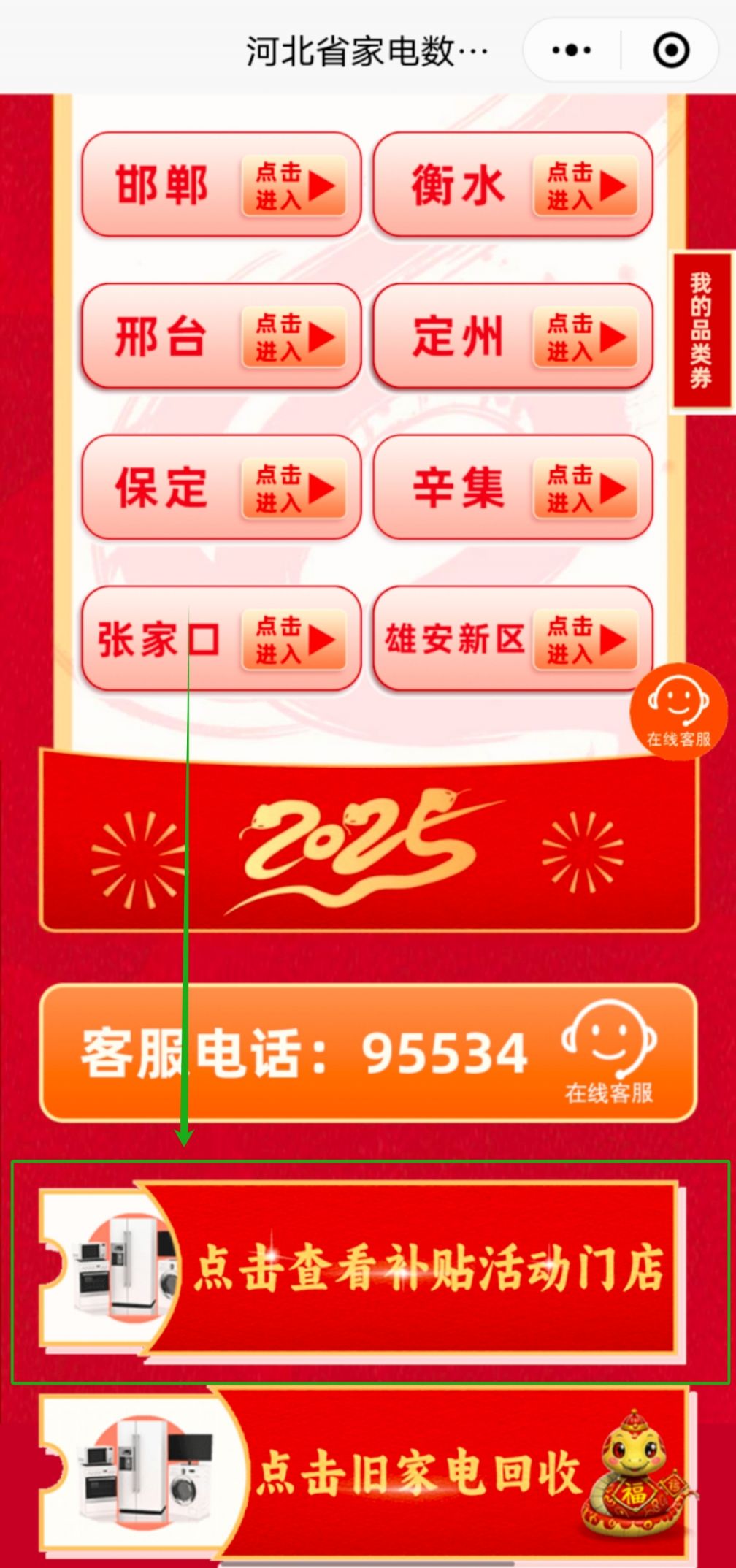This screenshot has width=736, height=1568.
Task: Enter the 邯郸 city page
Action: pos(221,185)
